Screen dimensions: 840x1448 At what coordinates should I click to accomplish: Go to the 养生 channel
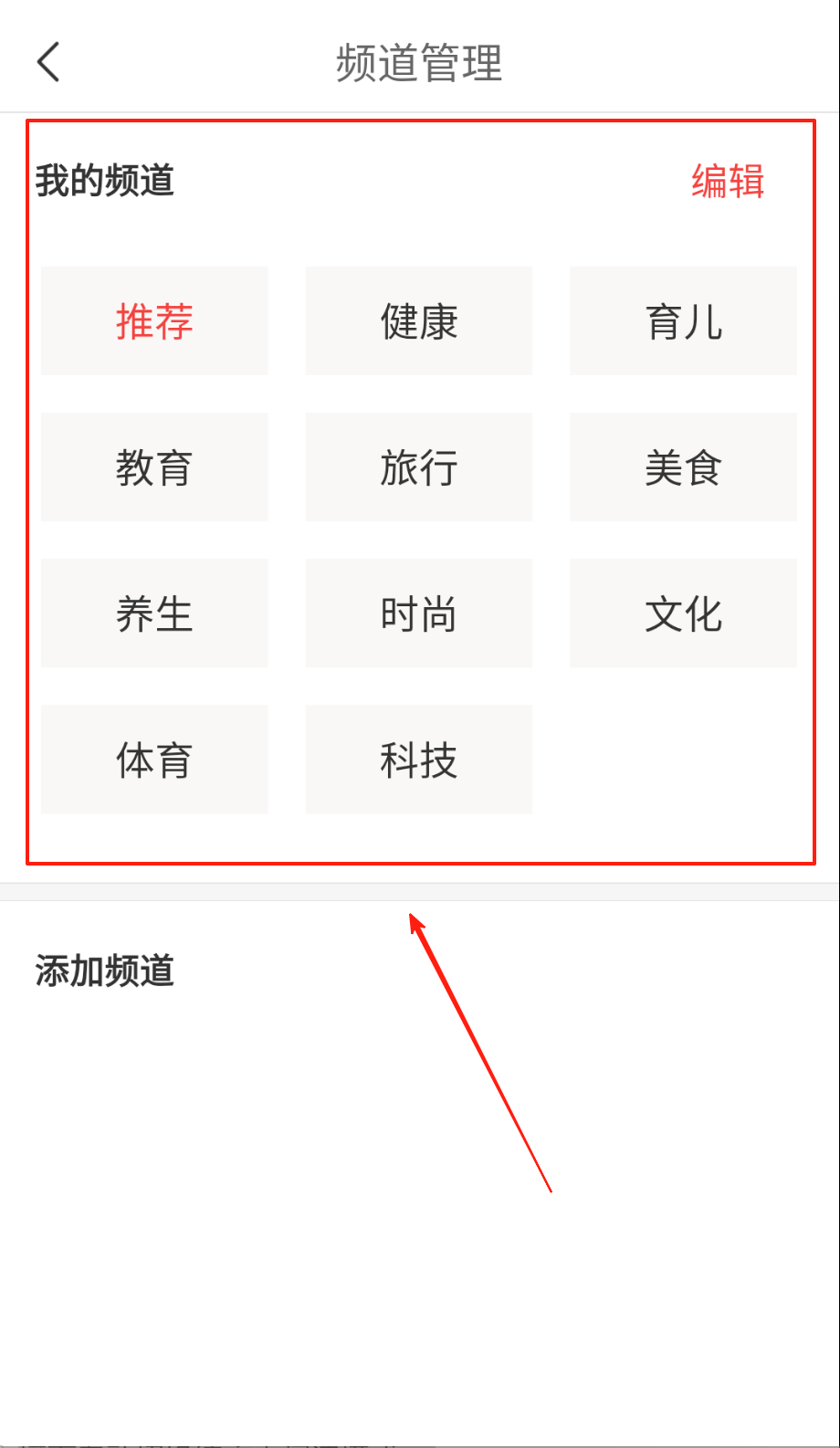tap(154, 614)
